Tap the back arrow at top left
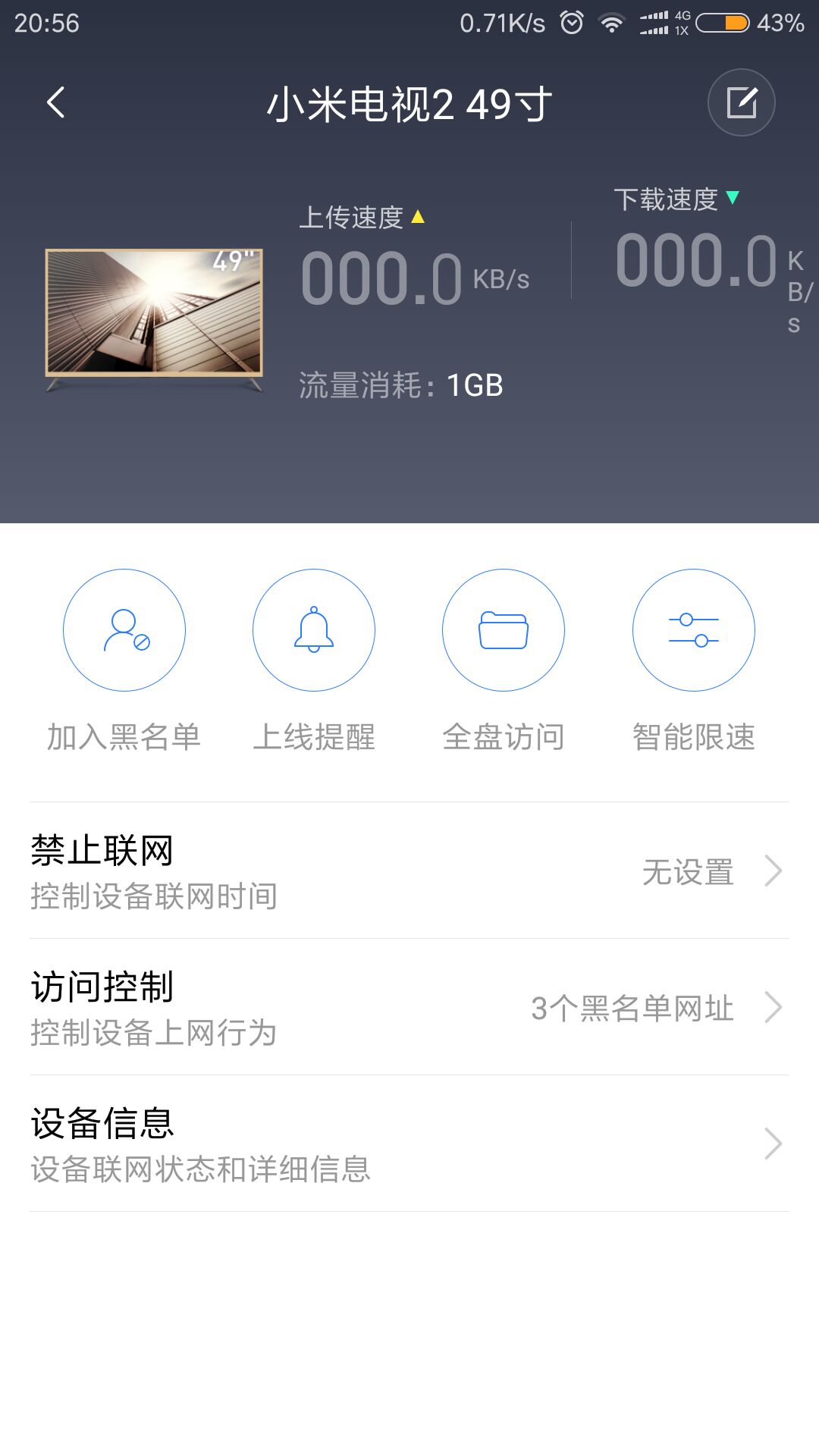This screenshot has width=819, height=1456. click(x=55, y=104)
